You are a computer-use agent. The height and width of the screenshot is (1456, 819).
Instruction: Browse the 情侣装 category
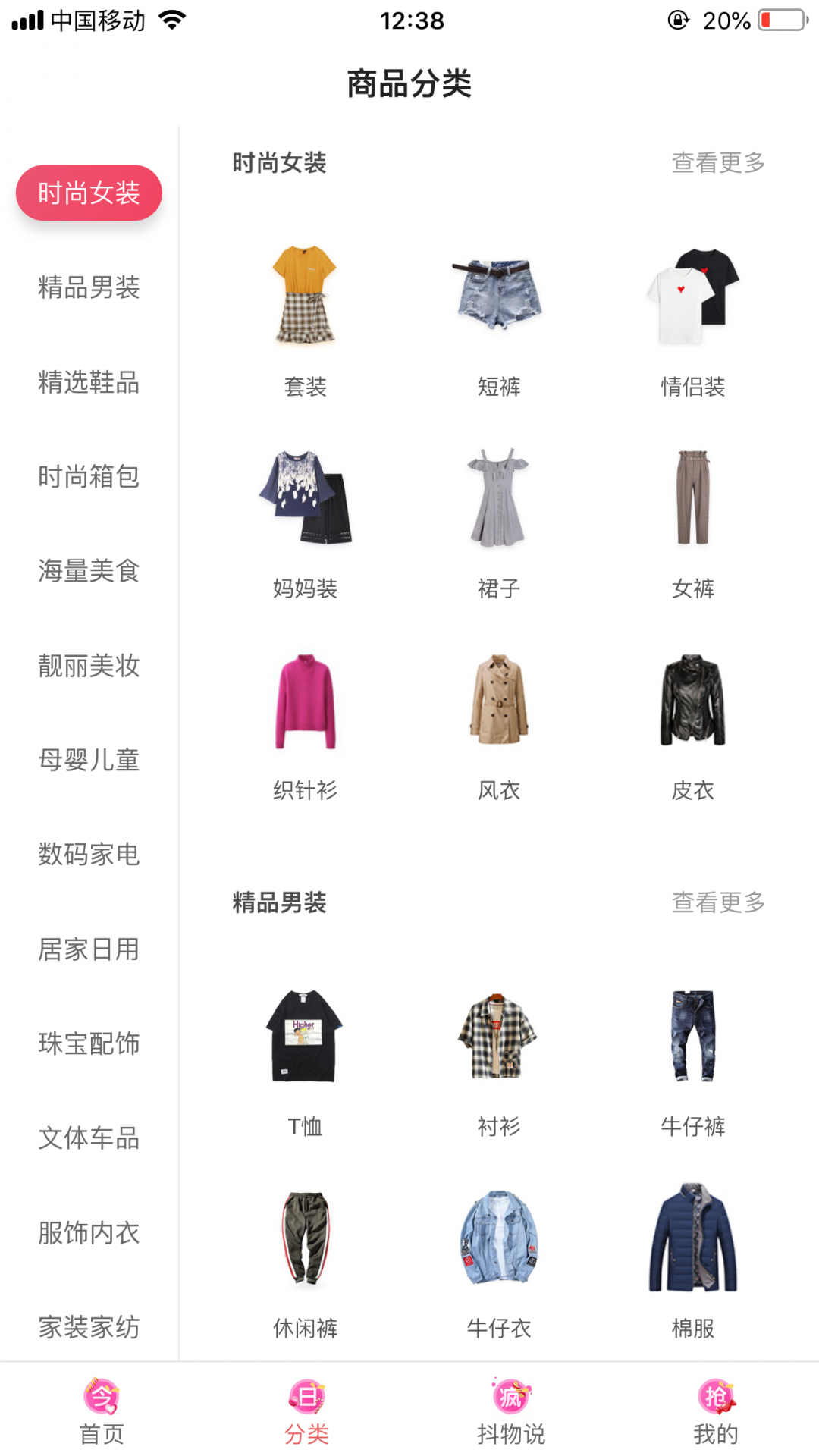[x=692, y=318]
